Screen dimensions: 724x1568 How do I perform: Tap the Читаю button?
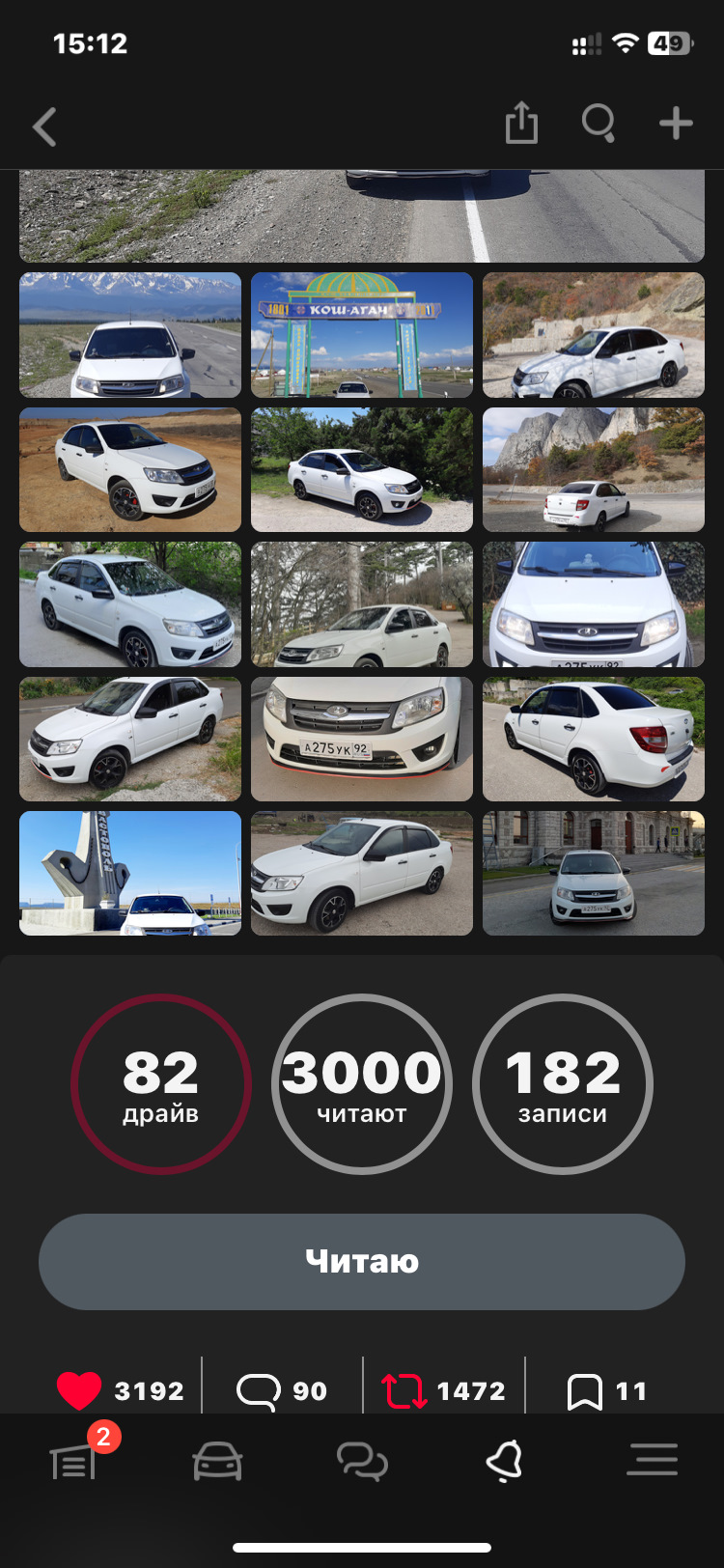click(362, 1261)
